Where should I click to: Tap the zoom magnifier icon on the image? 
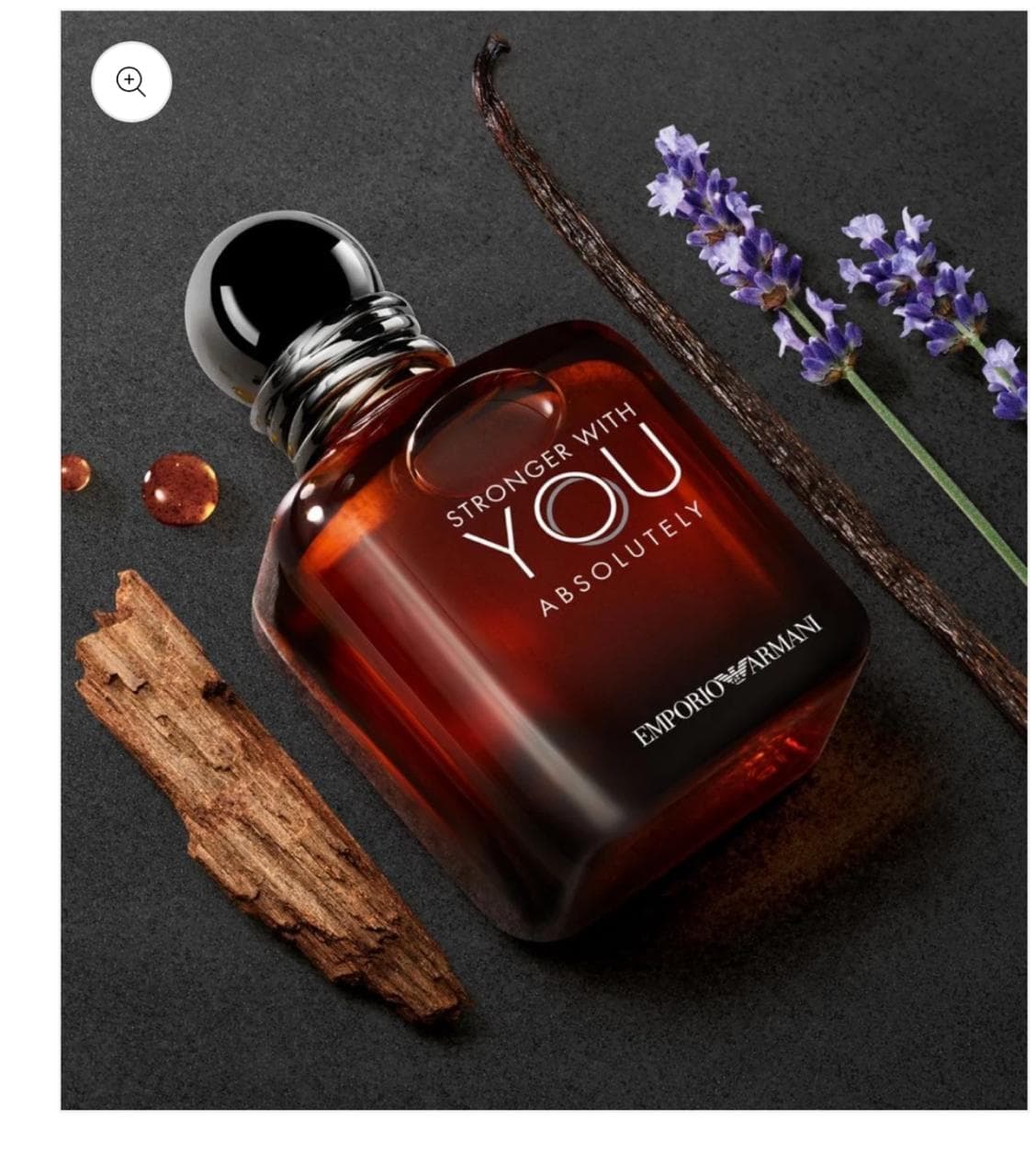click(131, 82)
